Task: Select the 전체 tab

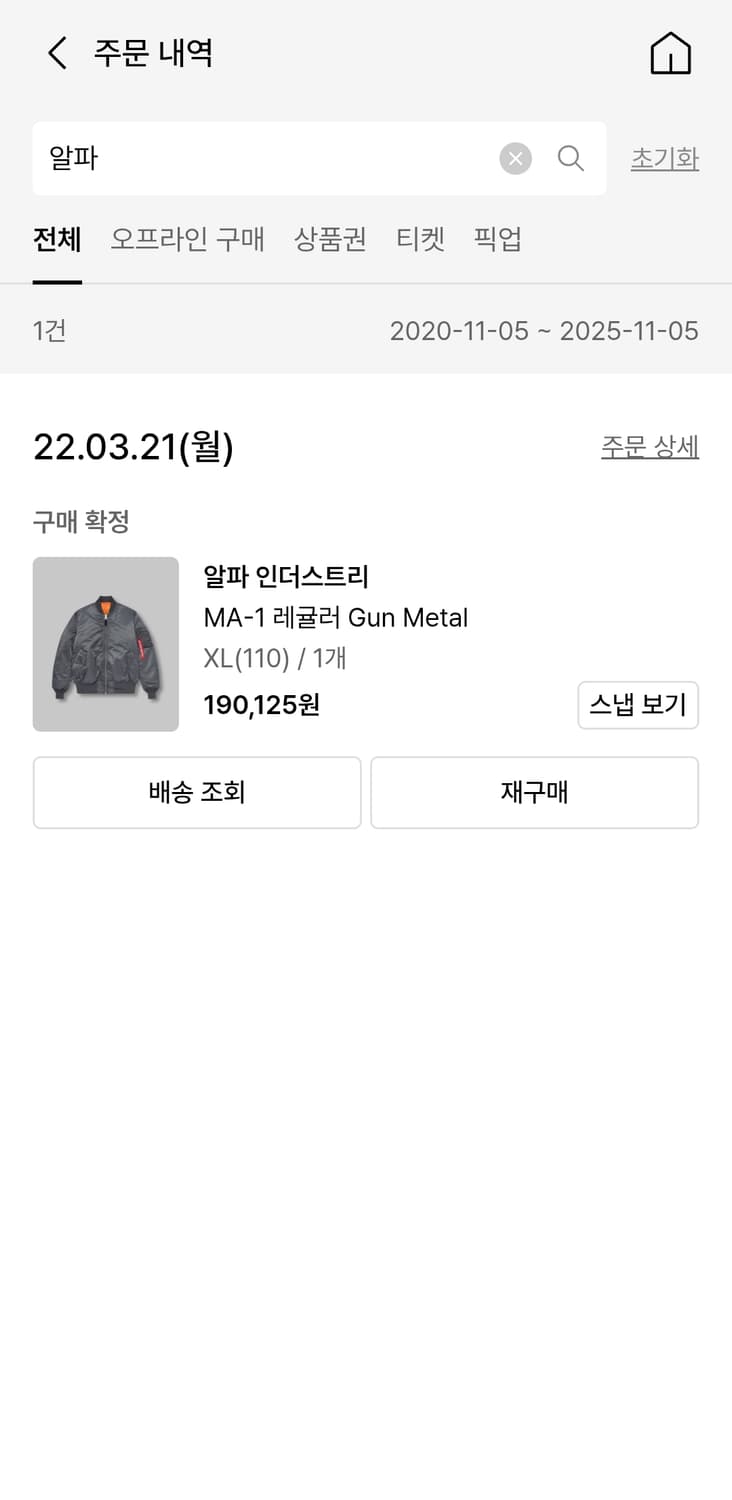Action: (56, 240)
